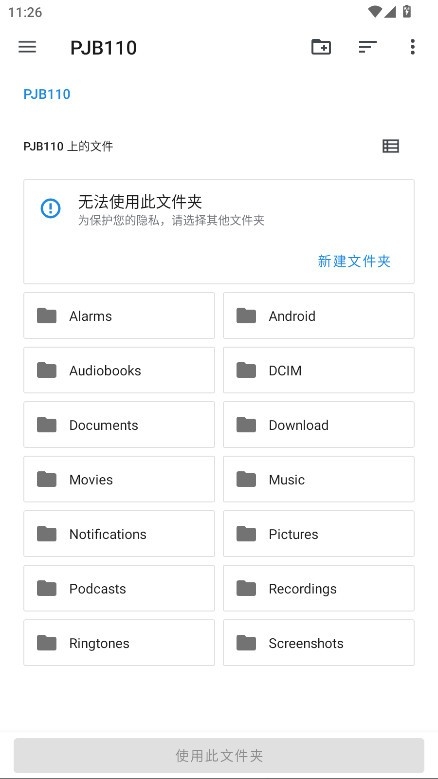Open the Pictures folder
This screenshot has height=779, width=438.
[319, 534]
